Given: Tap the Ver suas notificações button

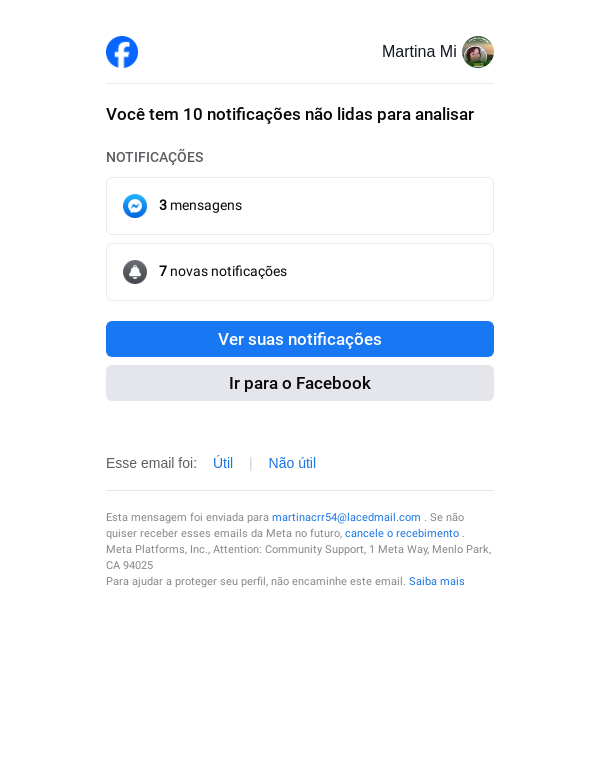Looking at the screenshot, I should point(299,339).
